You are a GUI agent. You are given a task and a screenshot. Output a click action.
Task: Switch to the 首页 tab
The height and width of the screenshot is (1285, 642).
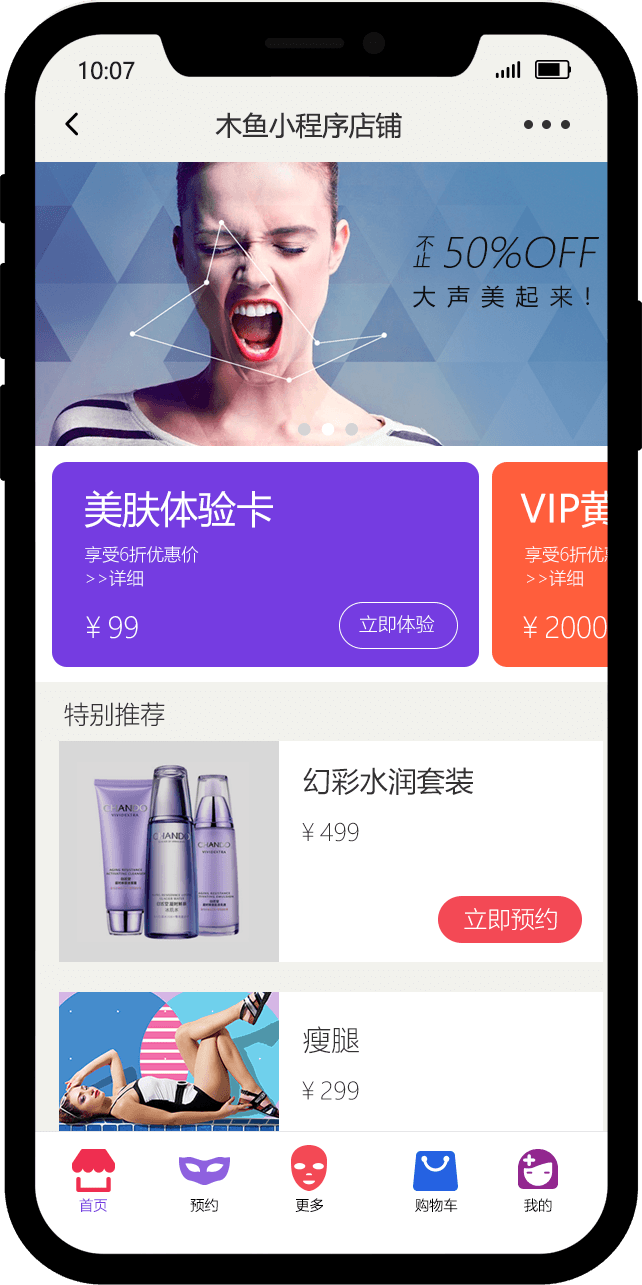click(x=93, y=1181)
